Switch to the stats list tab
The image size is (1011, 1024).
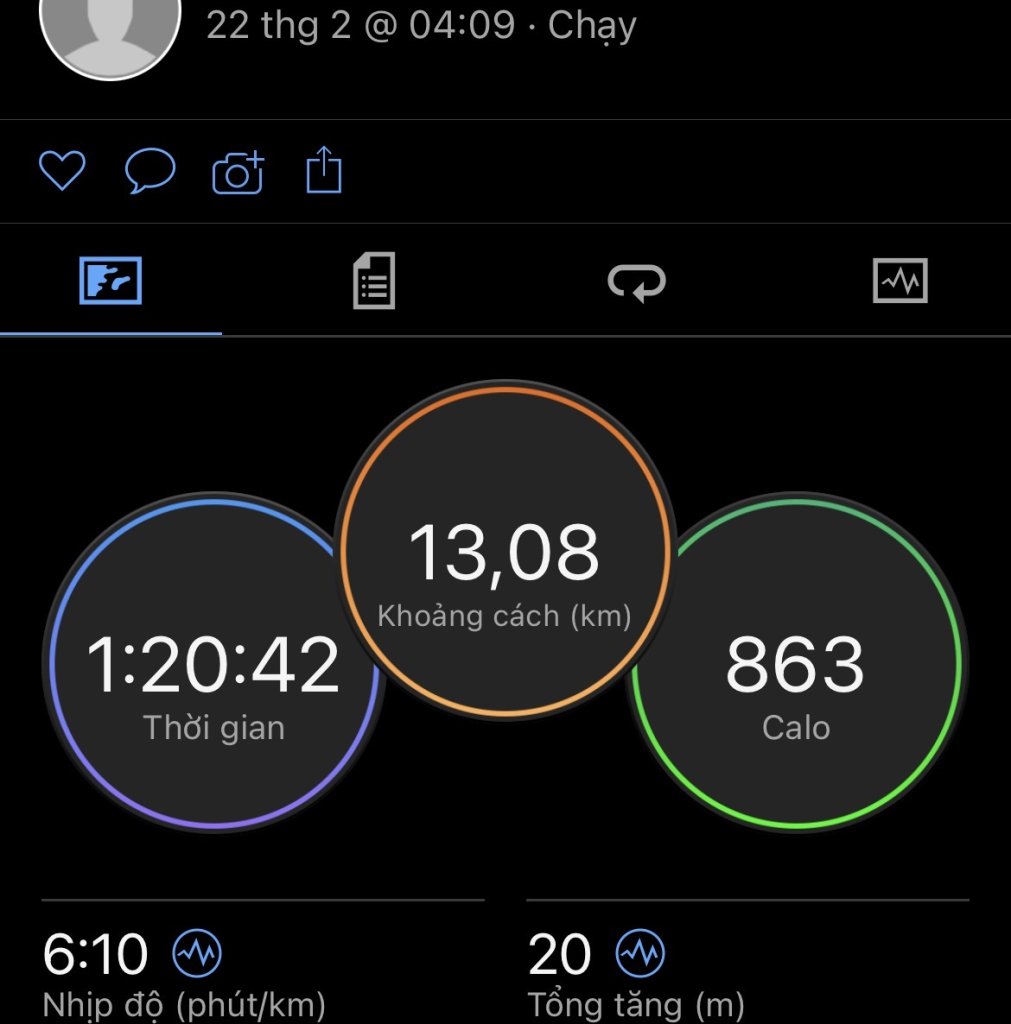click(x=374, y=281)
